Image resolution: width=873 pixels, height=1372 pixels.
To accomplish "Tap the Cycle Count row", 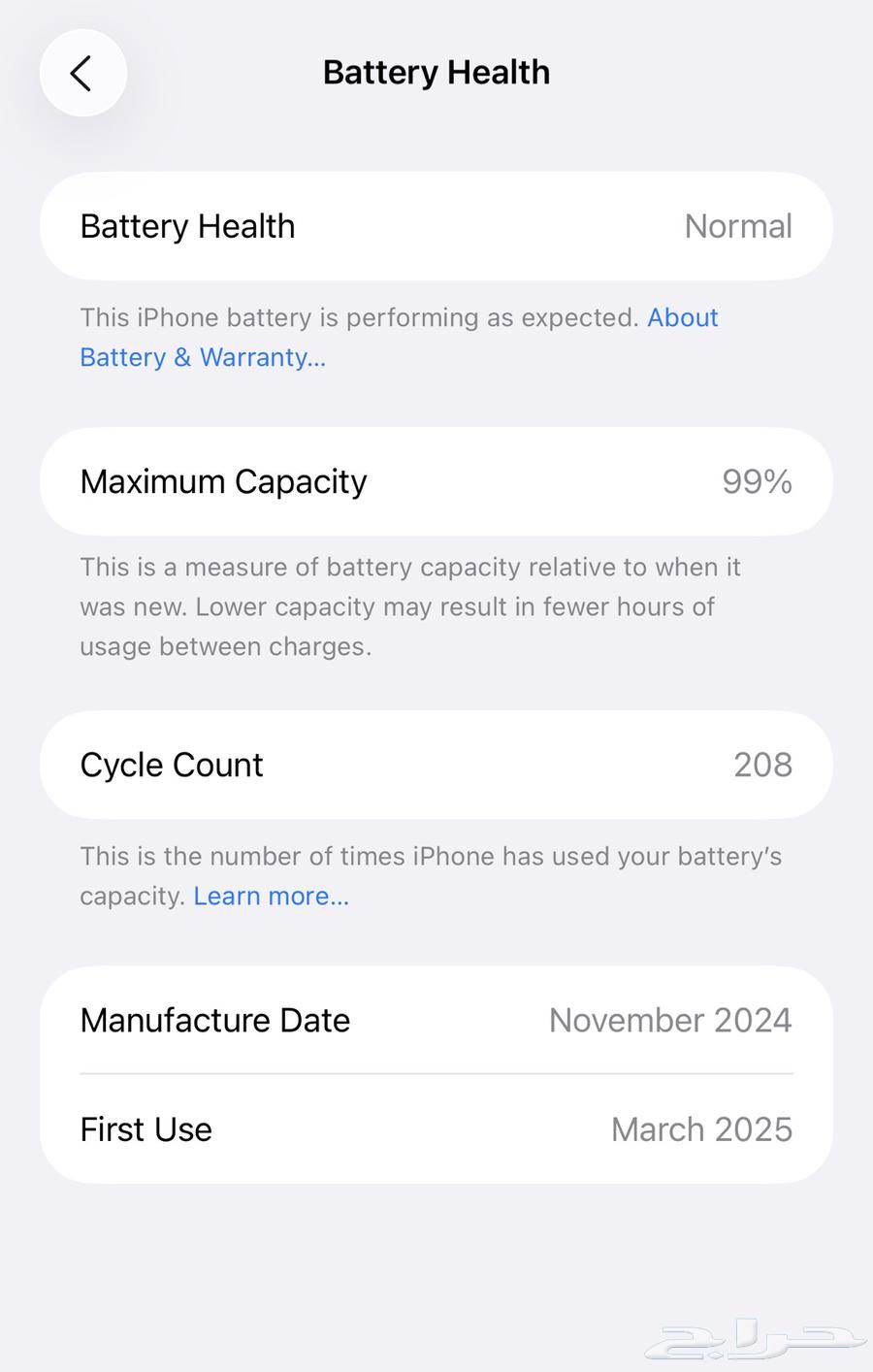I will coord(436,765).
